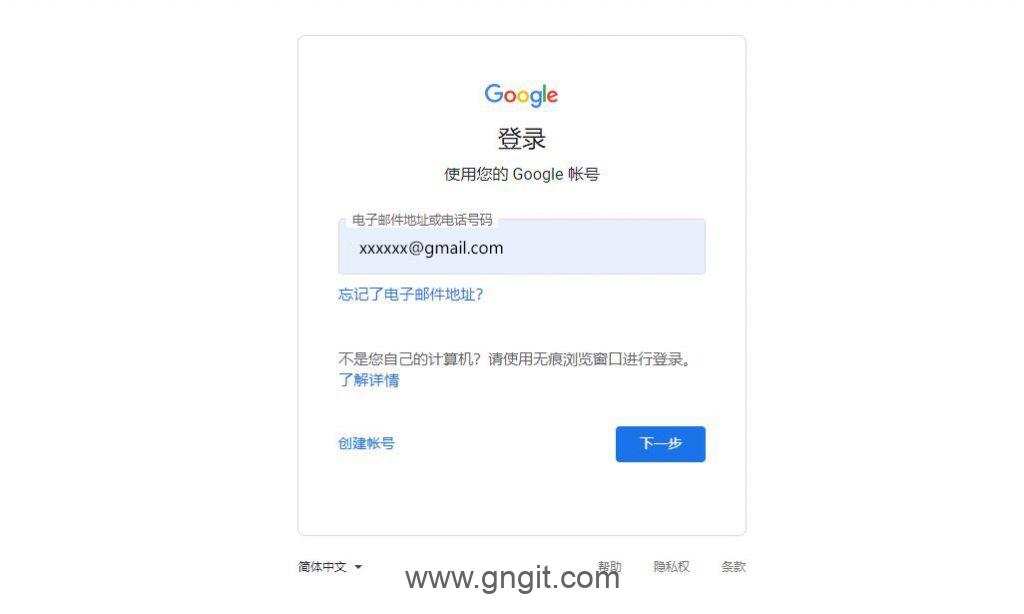Expand the 简体中文 language dropdown
This screenshot has width=1024, height=614.
point(330,567)
